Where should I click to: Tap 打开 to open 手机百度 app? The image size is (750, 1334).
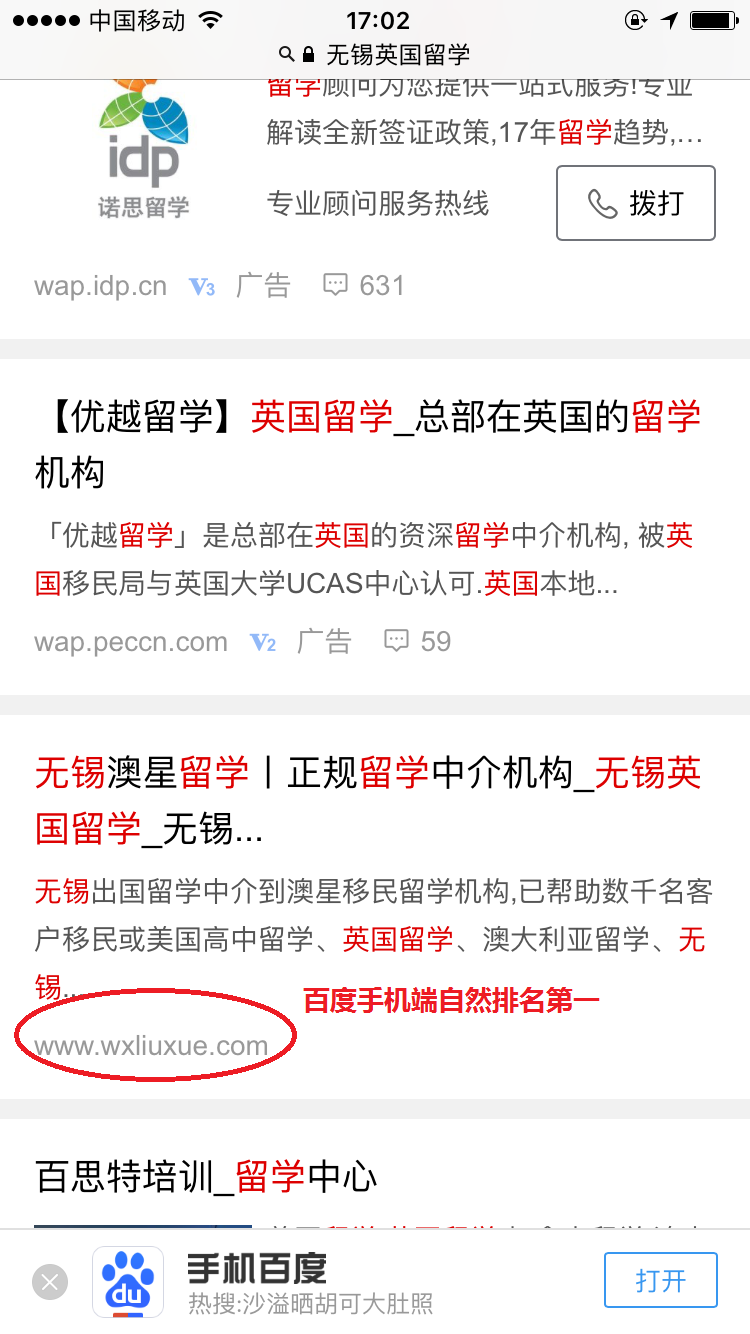(x=660, y=1280)
